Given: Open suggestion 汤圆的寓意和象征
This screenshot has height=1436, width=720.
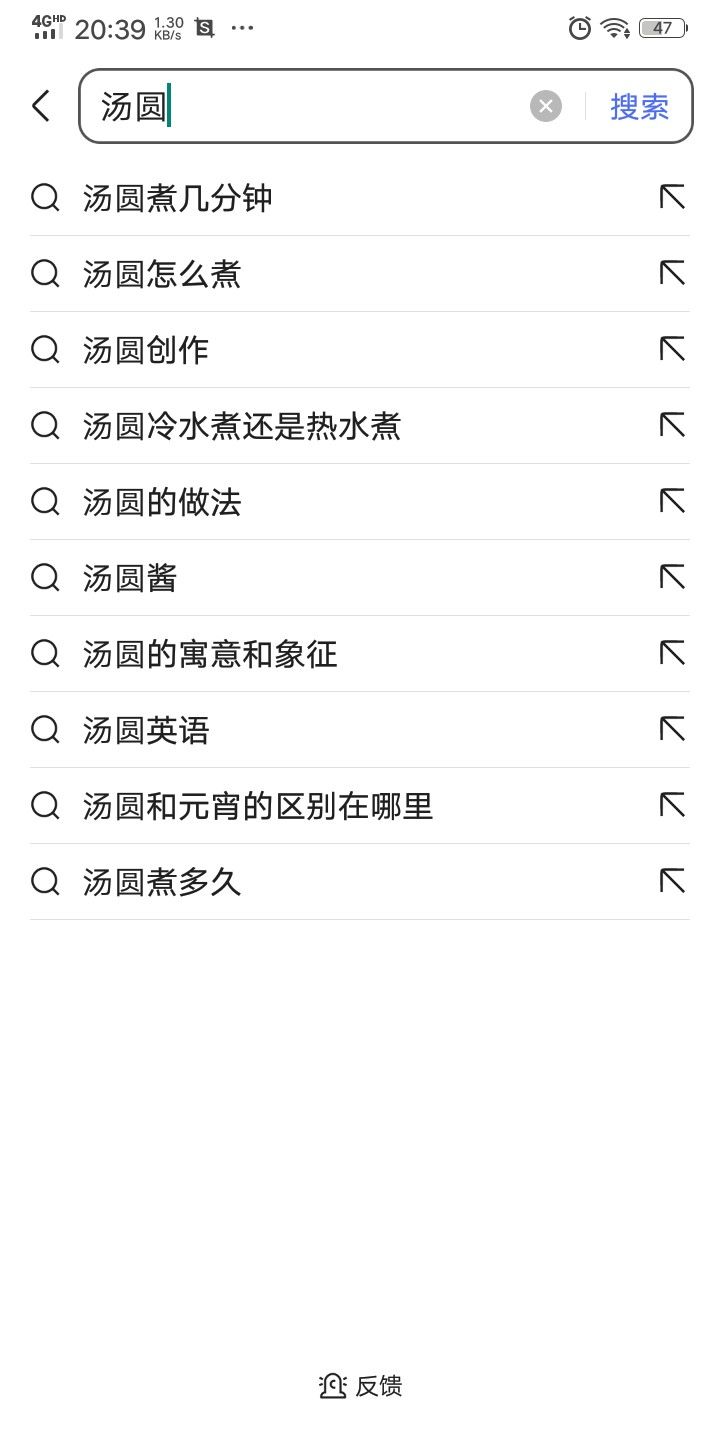Looking at the screenshot, I should tap(210, 654).
